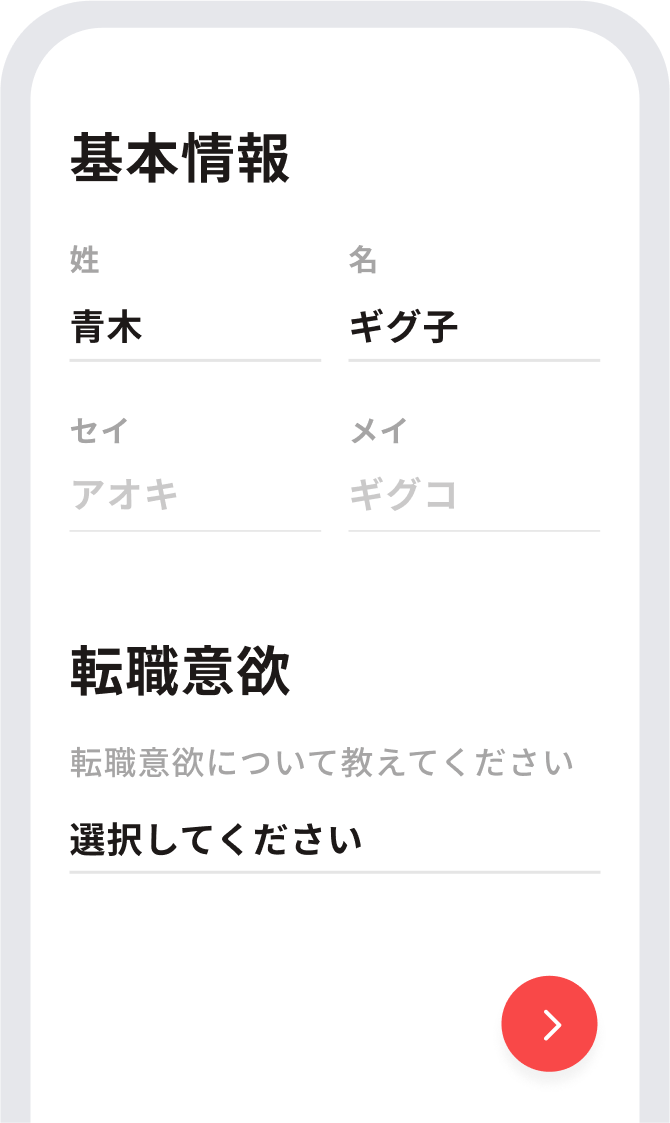The width and height of the screenshot is (670, 1123).
Task: Open the 選択してください dropdown for 転職意欲
Action: pyautogui.click(x=335, y=840)
